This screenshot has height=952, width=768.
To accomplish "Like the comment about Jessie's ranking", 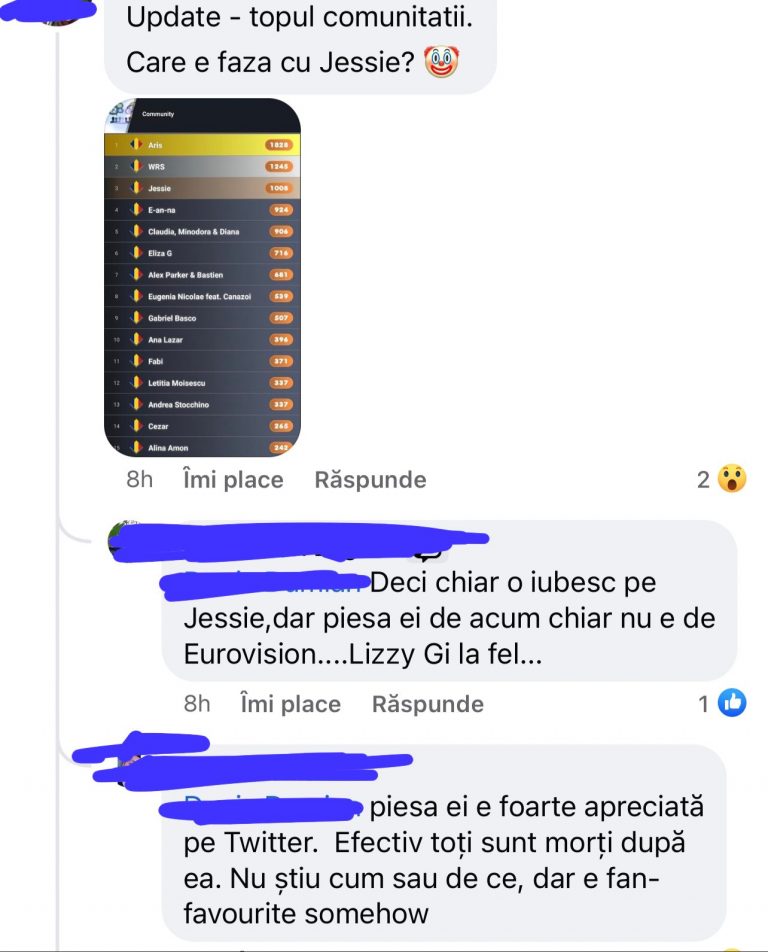I will point(233,480).
